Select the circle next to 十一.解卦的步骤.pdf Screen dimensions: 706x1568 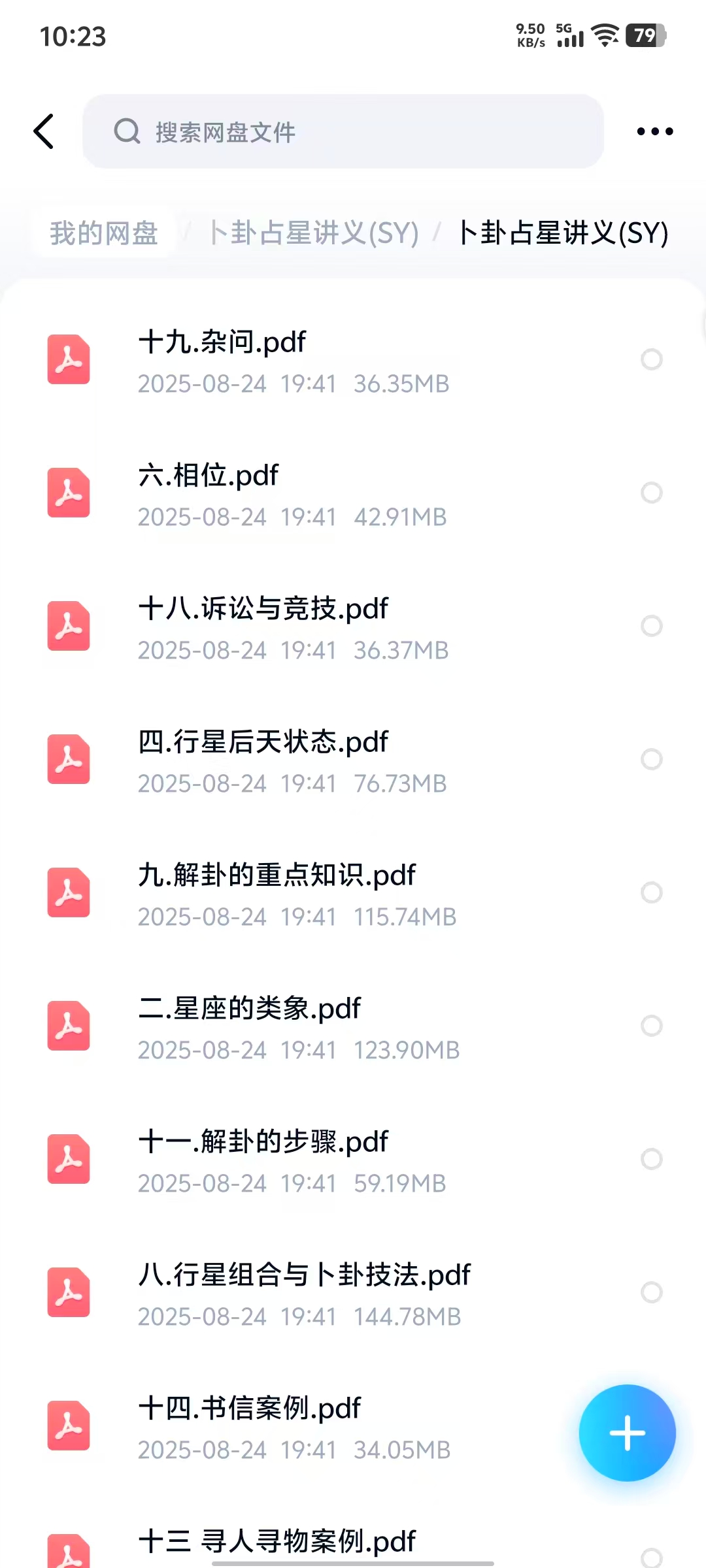pos(651,1159)
